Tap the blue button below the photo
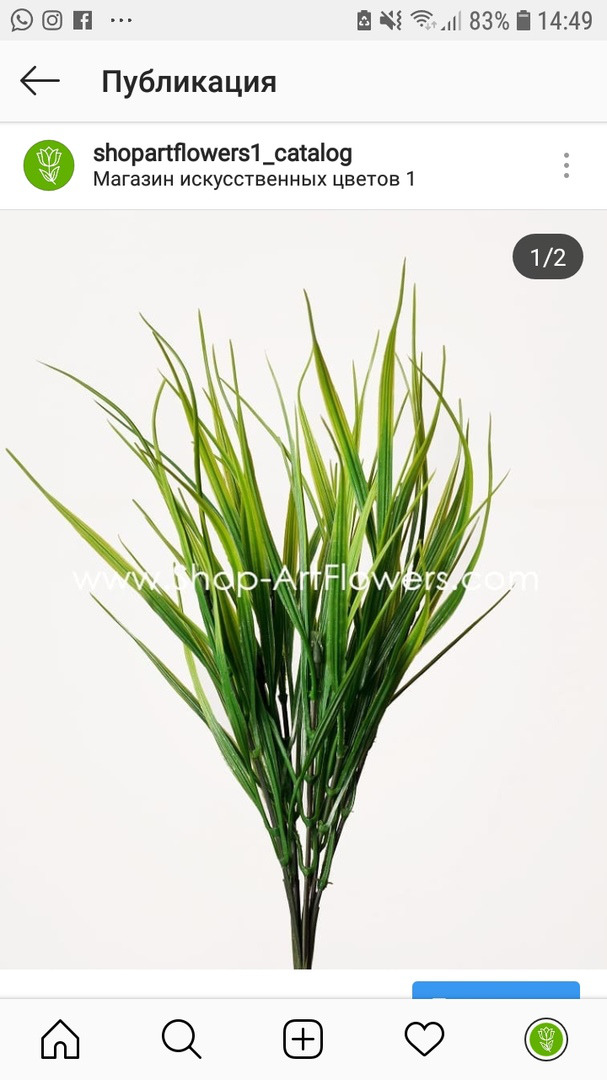The width and height of the screenshot is (607, 1080). (x=496, y=990)
